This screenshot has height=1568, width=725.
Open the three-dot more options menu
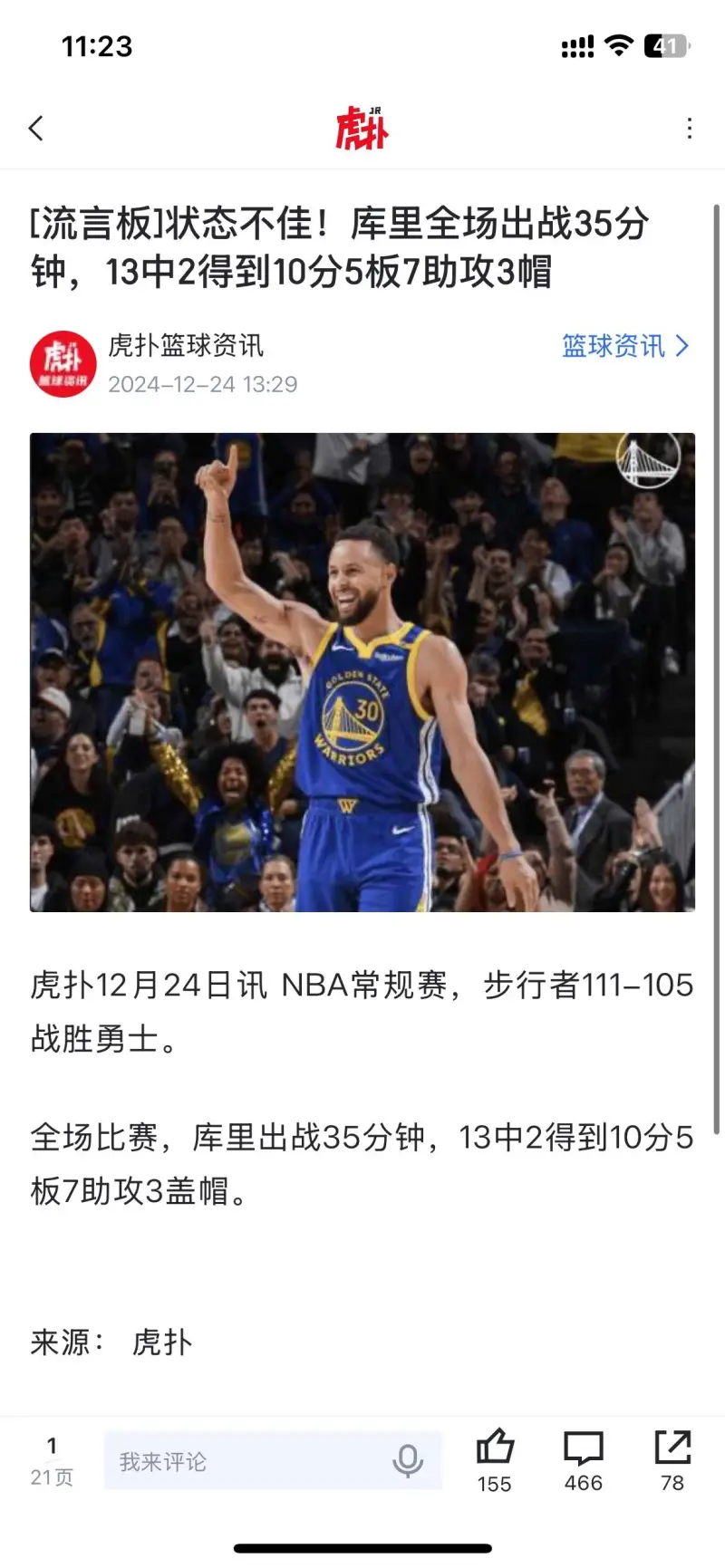[x=689, y=128]
